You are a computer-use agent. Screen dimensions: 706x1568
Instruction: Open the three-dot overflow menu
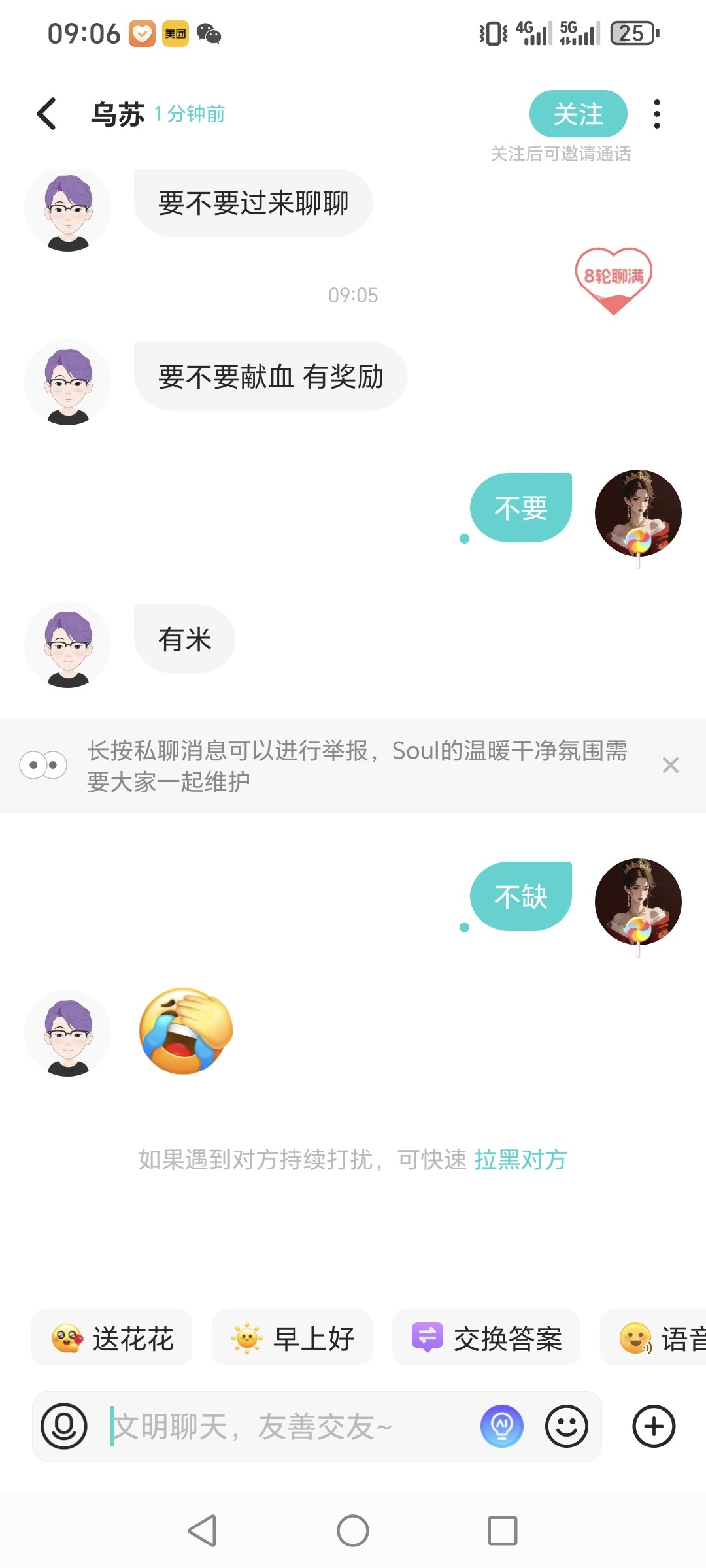(x=657, y=114)
